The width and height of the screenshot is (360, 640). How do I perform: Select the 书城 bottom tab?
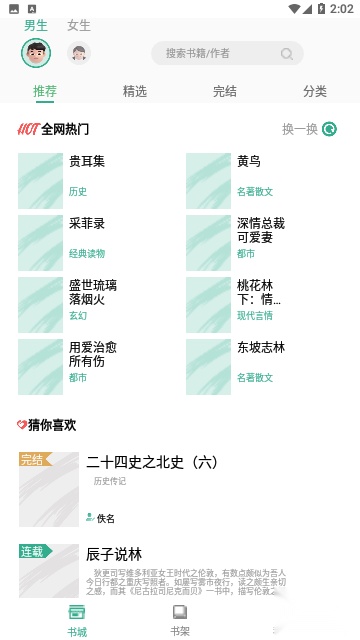[77, 620]
